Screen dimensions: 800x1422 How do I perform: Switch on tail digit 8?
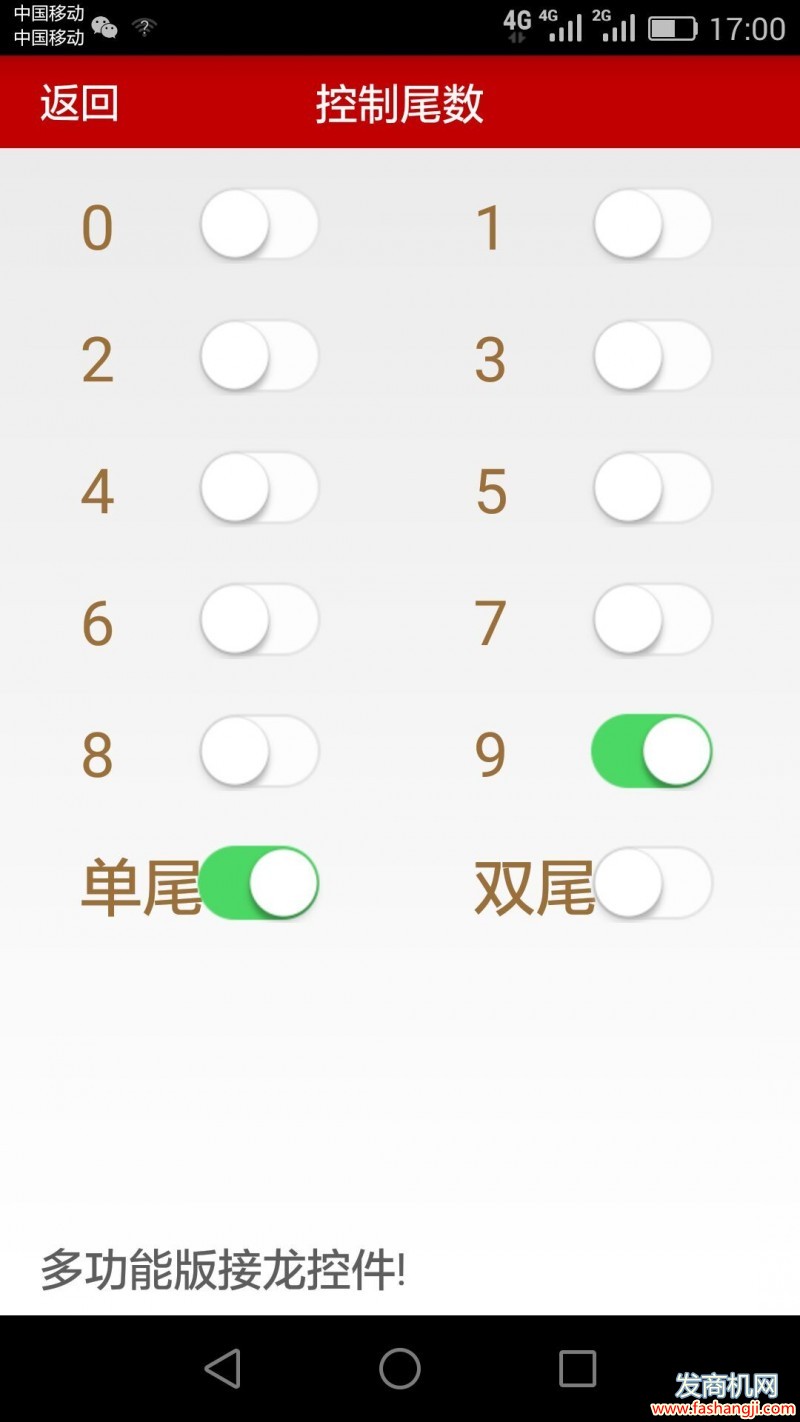(x=259, y=752)
